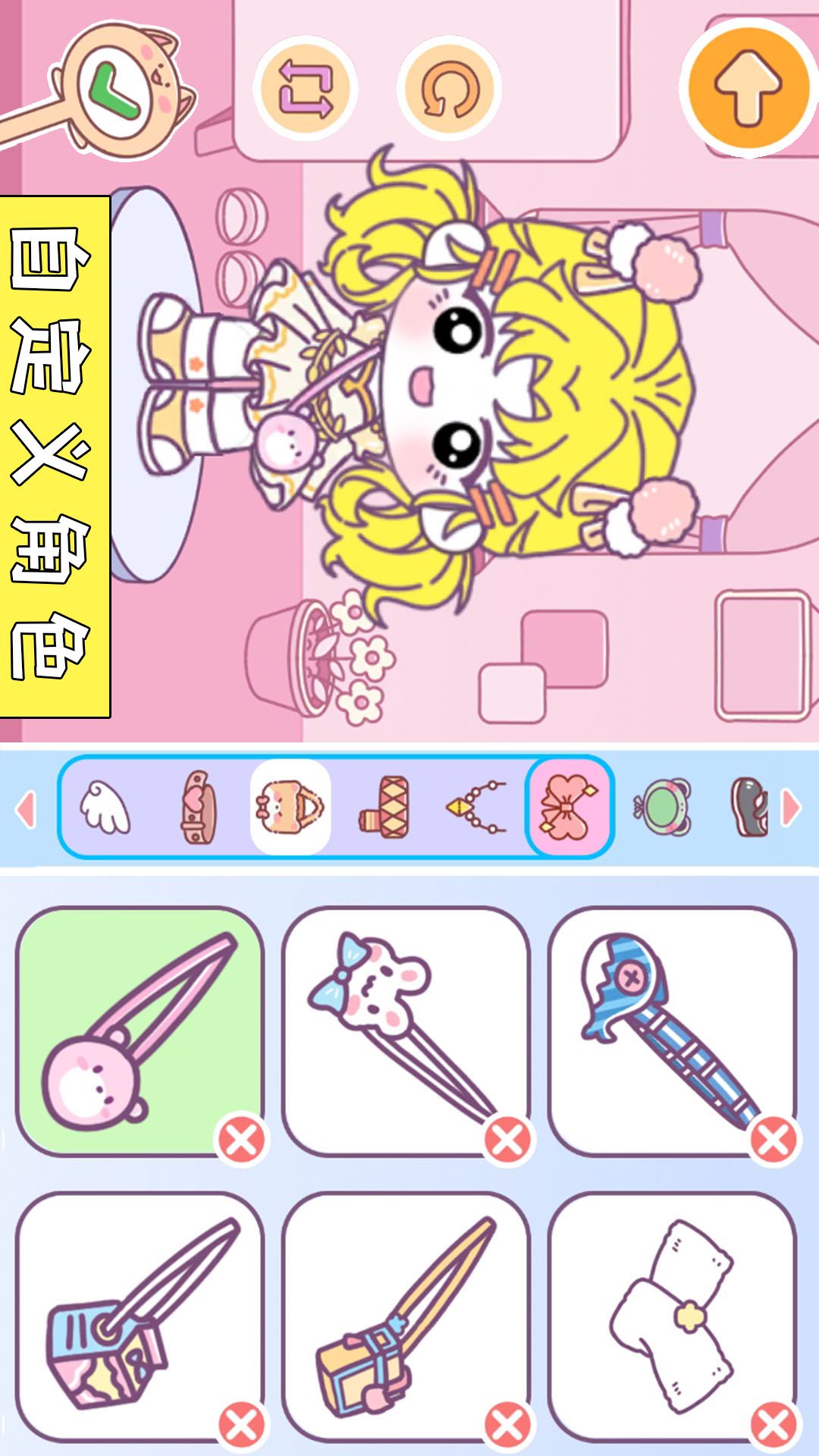Select the white bow with flower
Image resolution: width=819 pixels, height=1456 pixels.
click(x=671, y=1316)
